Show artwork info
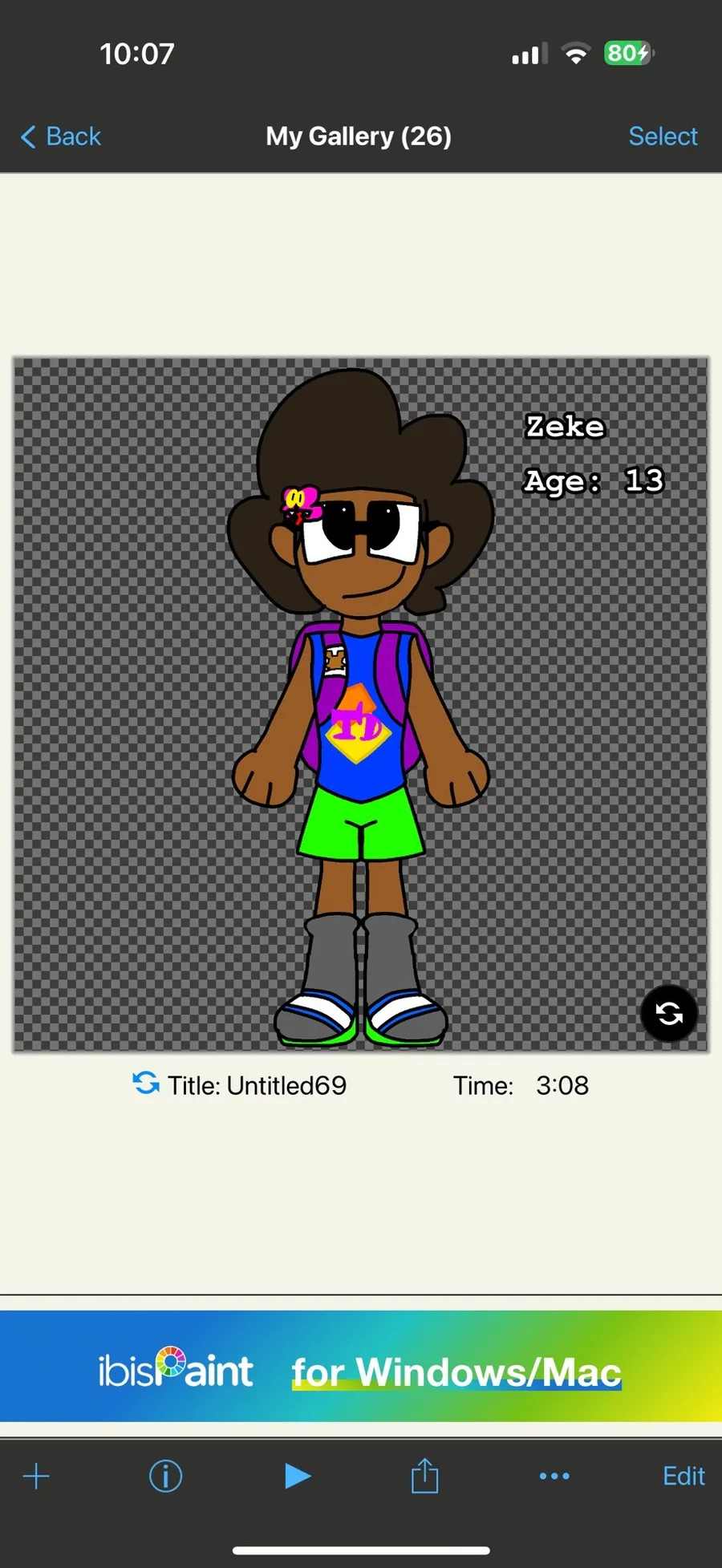Screen dimensions: 722x1568 [166, 1476]
